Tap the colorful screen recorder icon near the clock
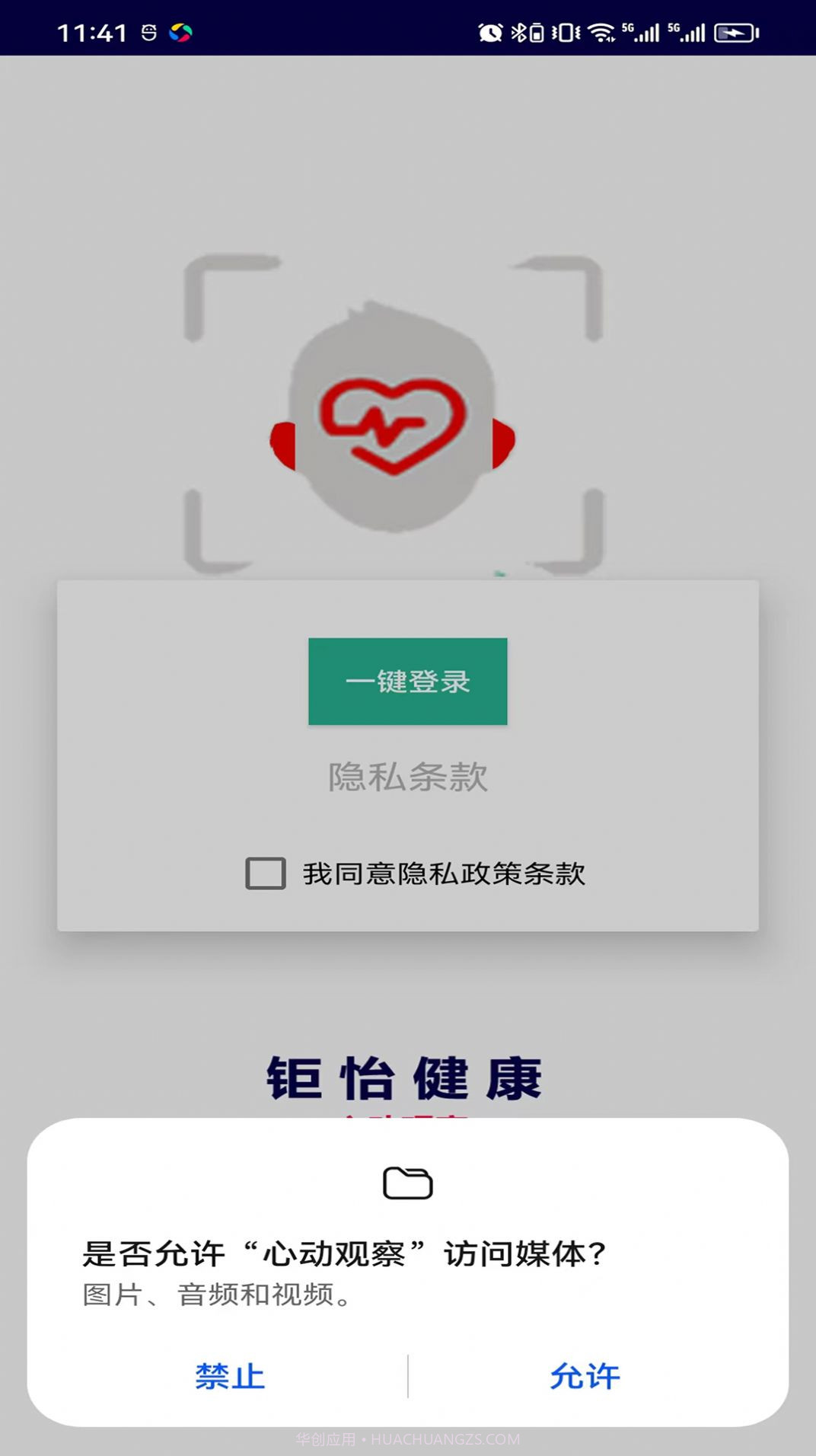 click(180, 32)
